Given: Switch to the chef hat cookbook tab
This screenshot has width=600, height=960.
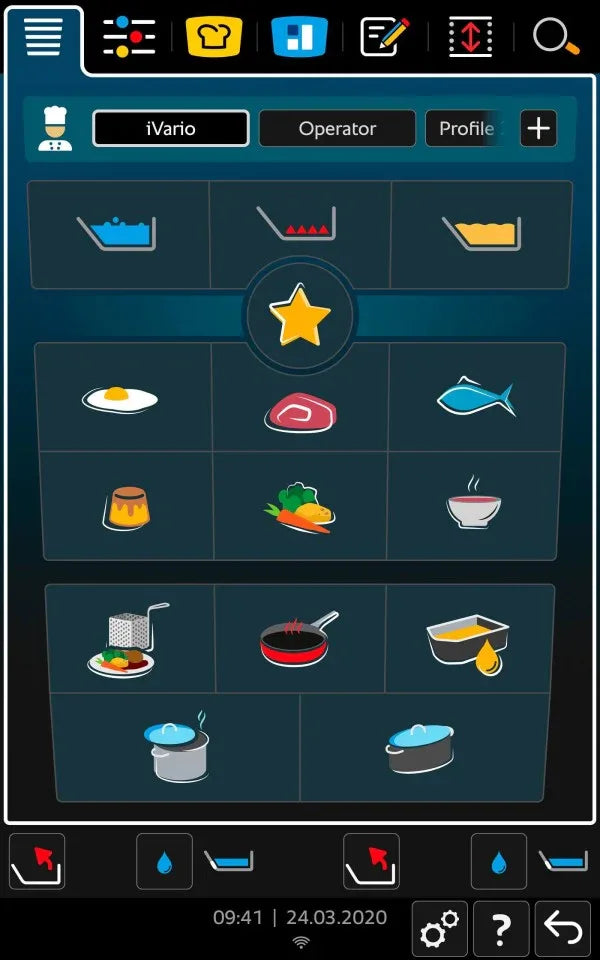Looking at the screenshot, I should (x=214, y=38).
